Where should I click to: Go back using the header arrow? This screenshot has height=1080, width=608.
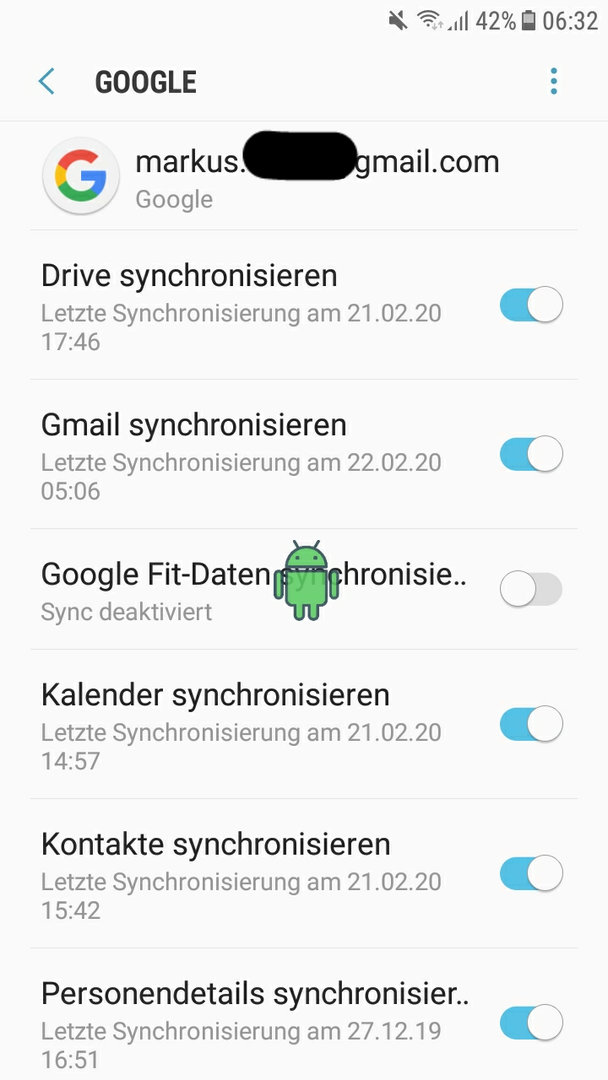coord(46,82)
